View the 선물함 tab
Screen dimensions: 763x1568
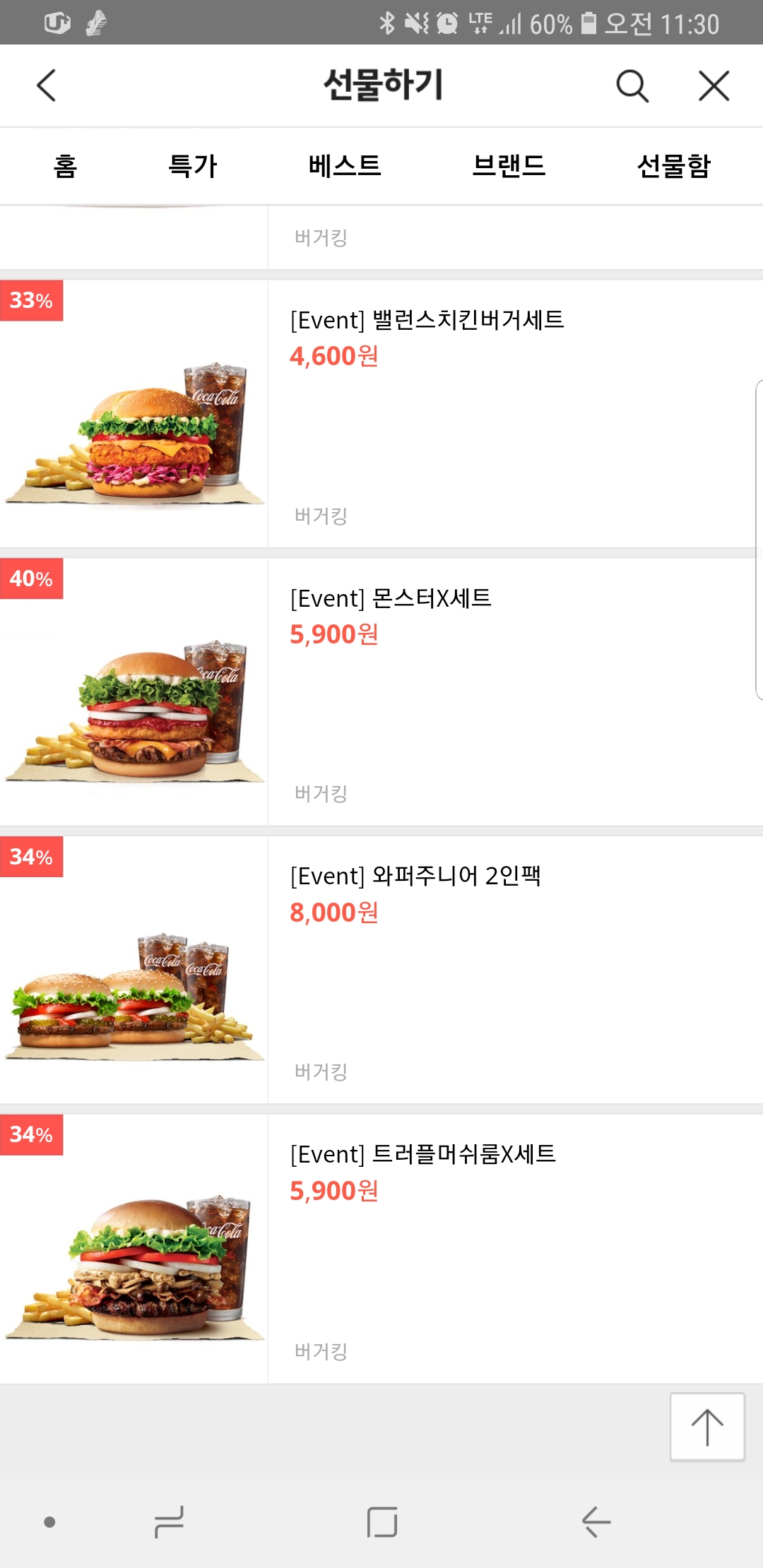(x=673, y=167)
